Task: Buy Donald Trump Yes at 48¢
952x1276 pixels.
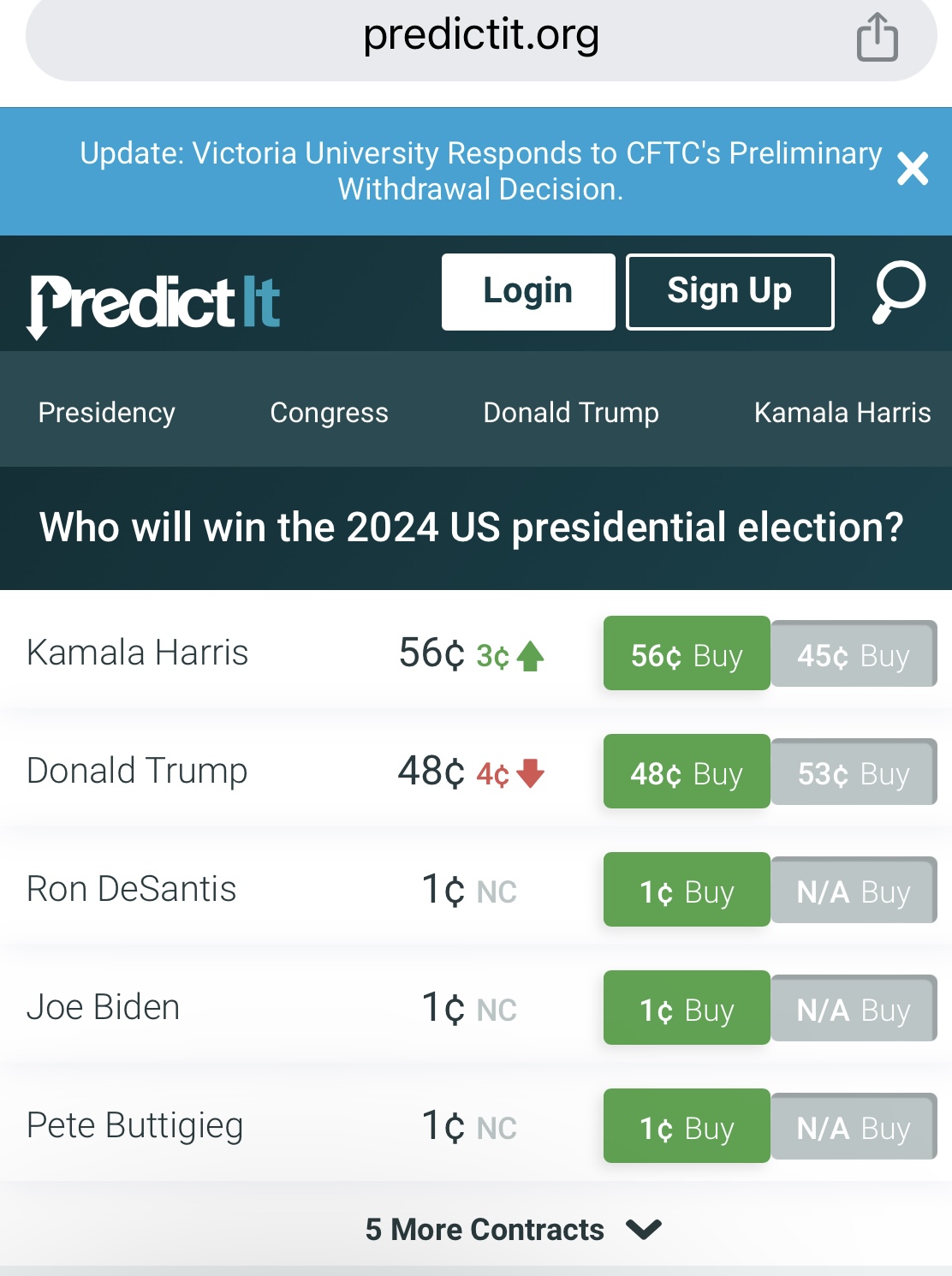Action: pos(687,773)
